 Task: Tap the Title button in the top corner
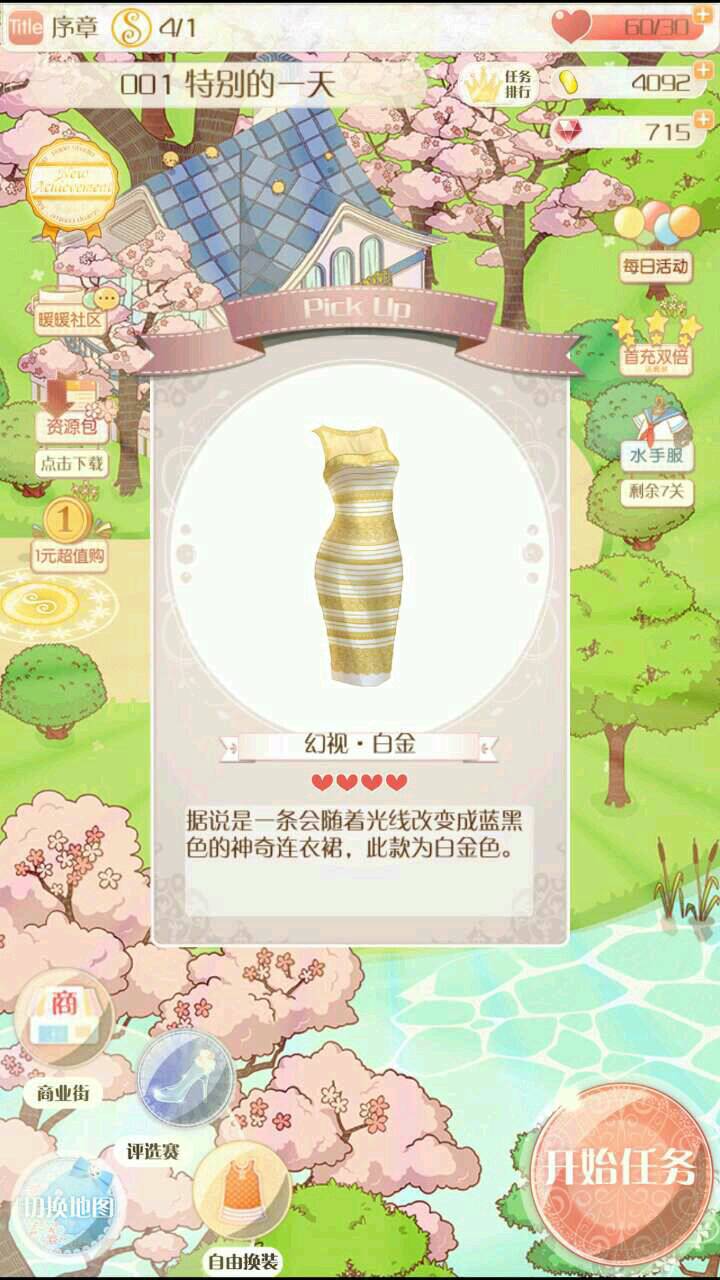pos(25,27)
